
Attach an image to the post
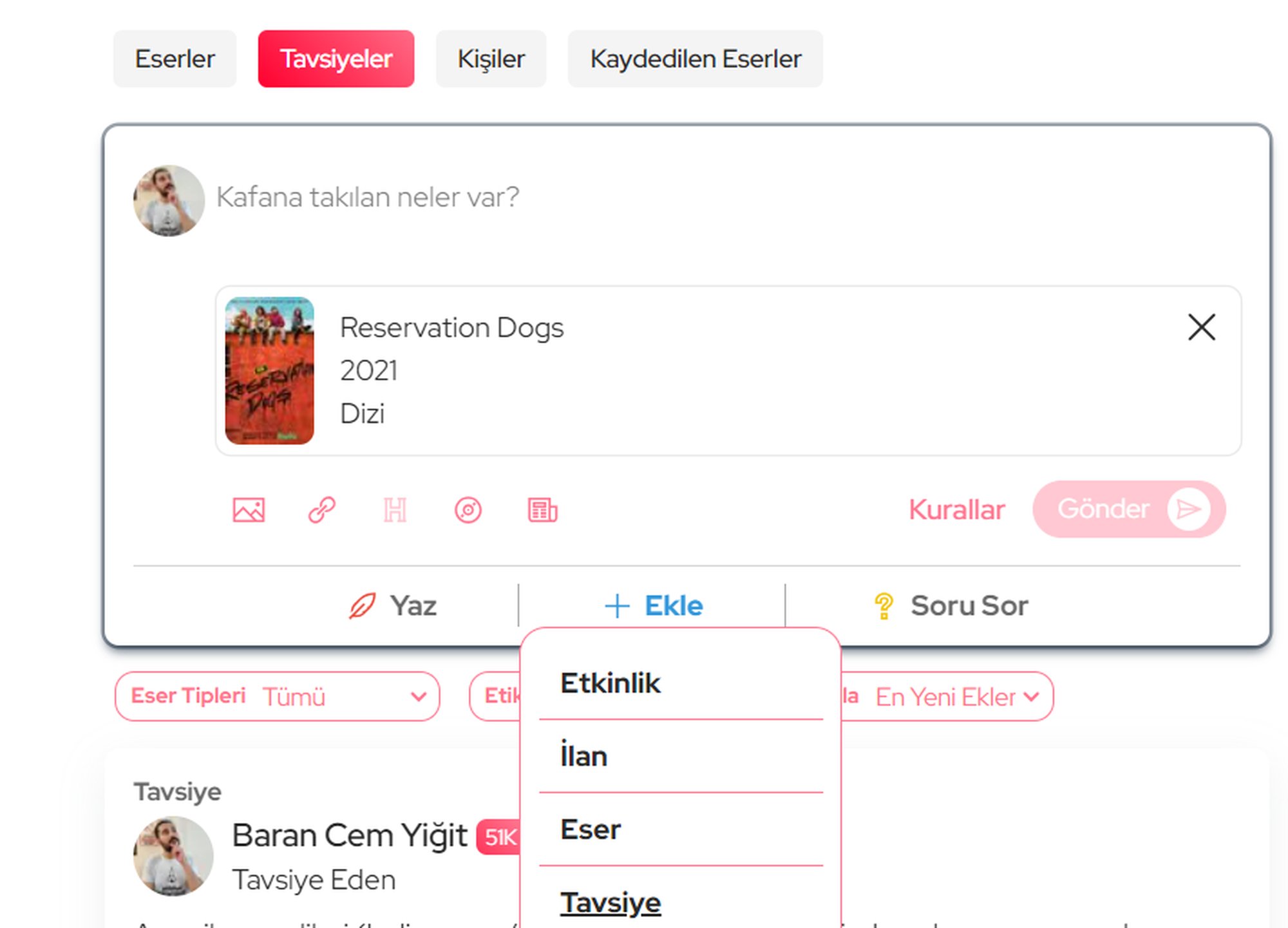pyautogui.click(x=249, y=510)
